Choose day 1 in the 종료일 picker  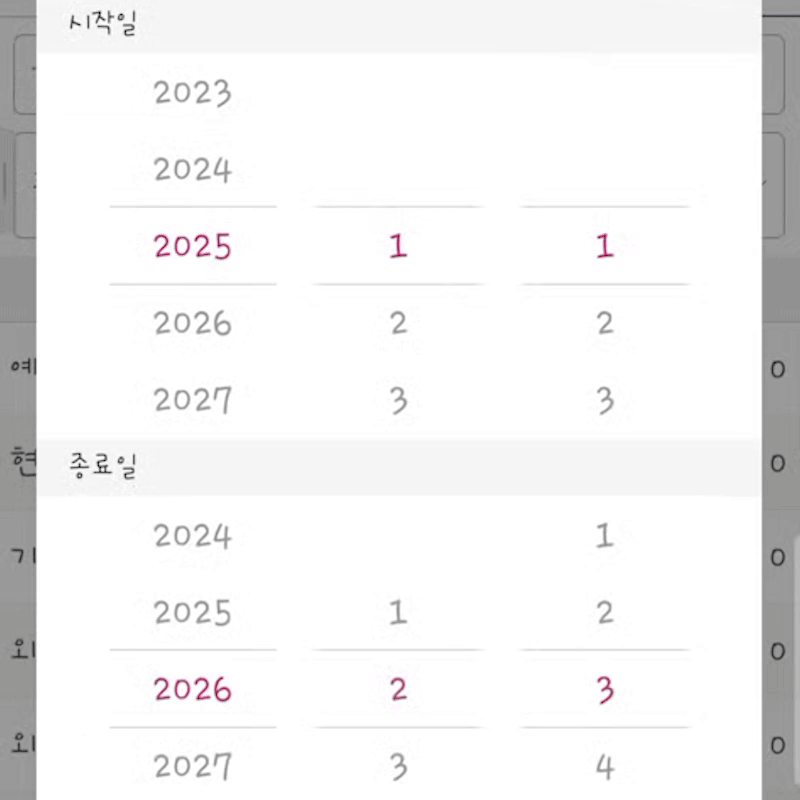coord(605,536)
